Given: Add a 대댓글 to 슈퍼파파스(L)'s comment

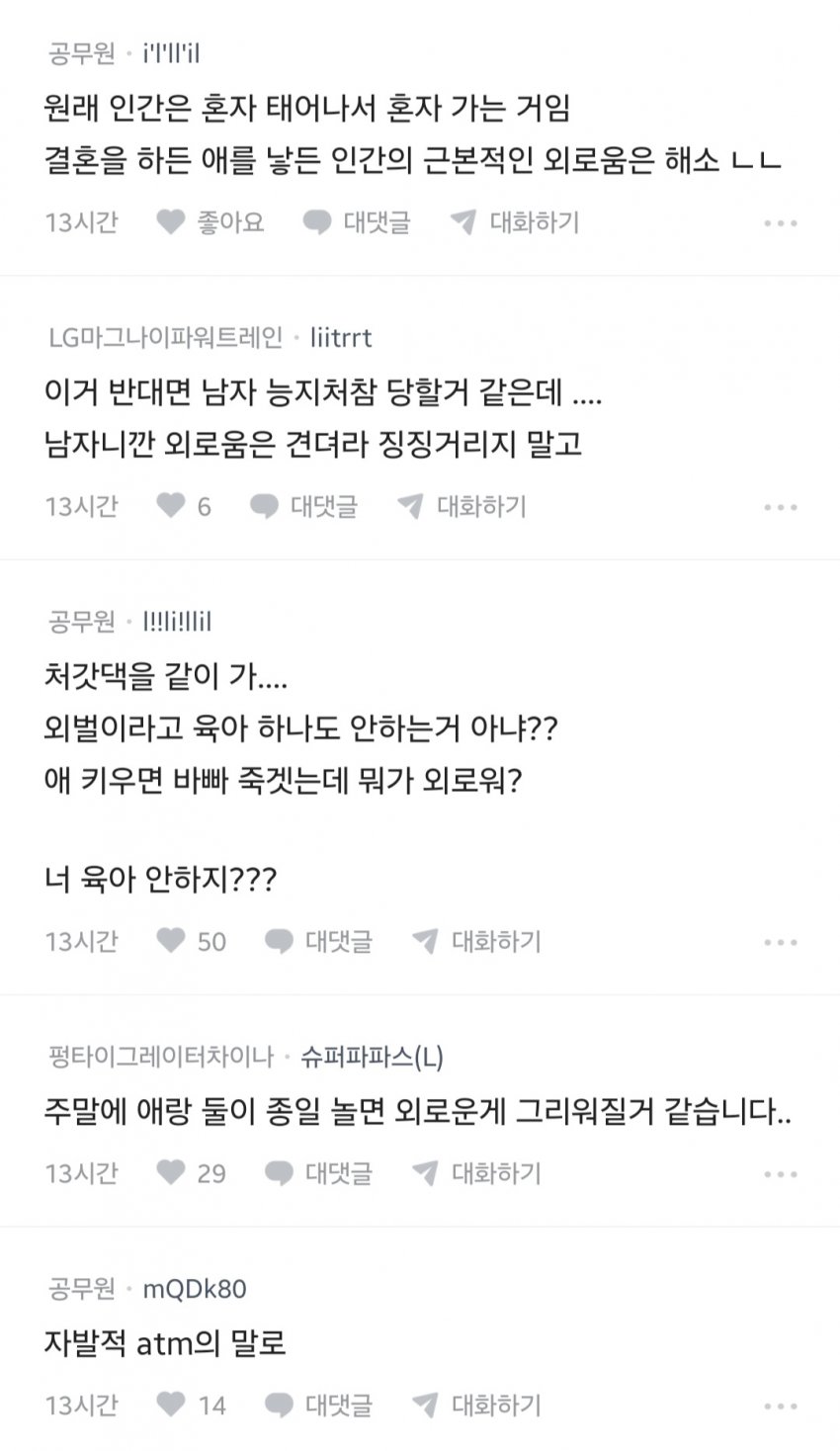Looking at the screenshot, I should coord(319,1173).
